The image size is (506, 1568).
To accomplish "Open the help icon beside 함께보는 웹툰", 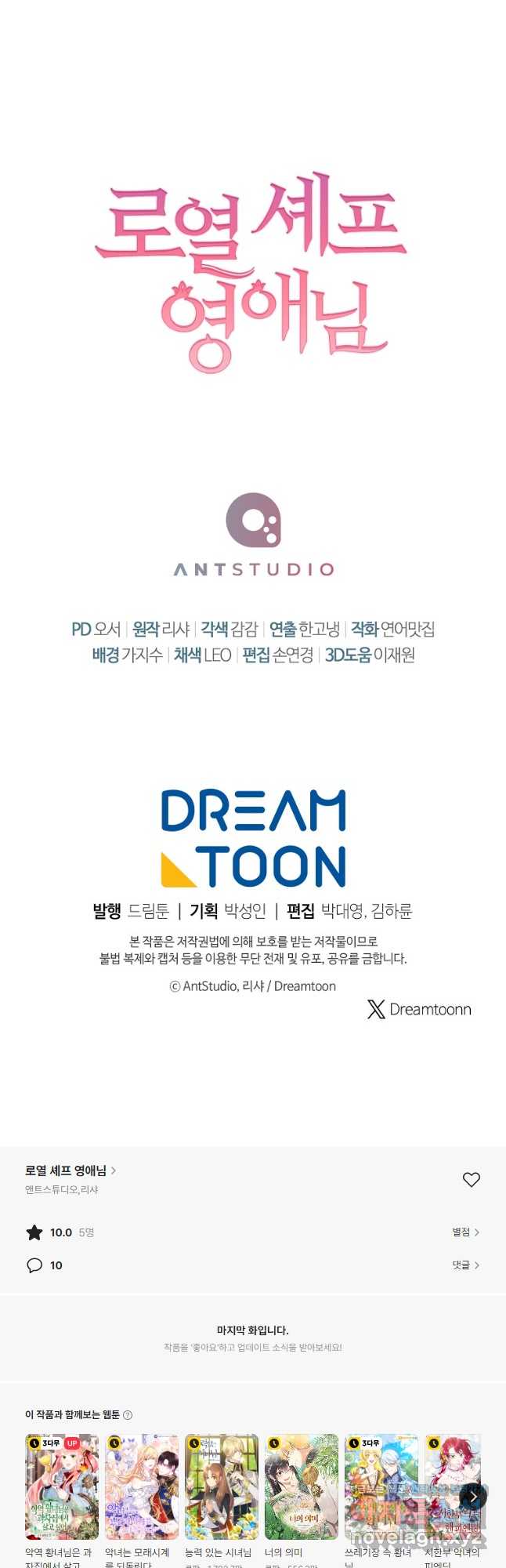I will click(x=128, y=1415).
